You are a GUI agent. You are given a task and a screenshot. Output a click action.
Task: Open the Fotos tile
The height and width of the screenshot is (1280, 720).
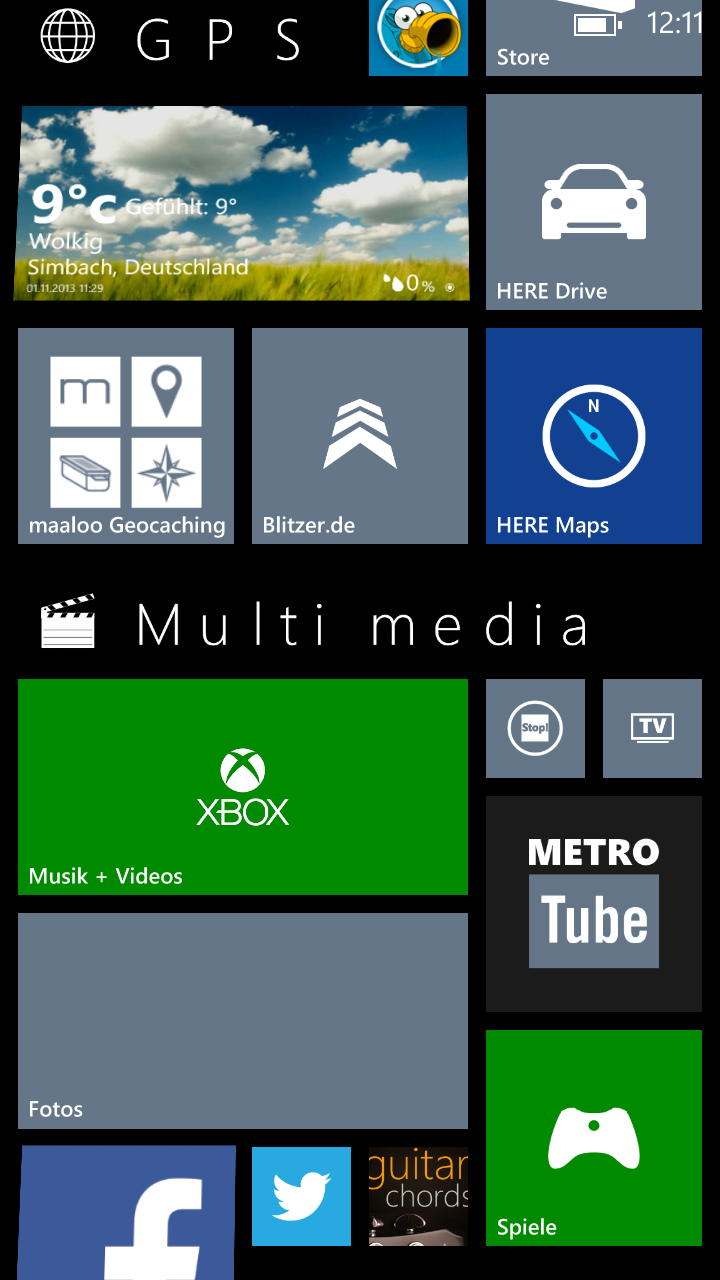pyautogui.click(x=243, y=1021)
